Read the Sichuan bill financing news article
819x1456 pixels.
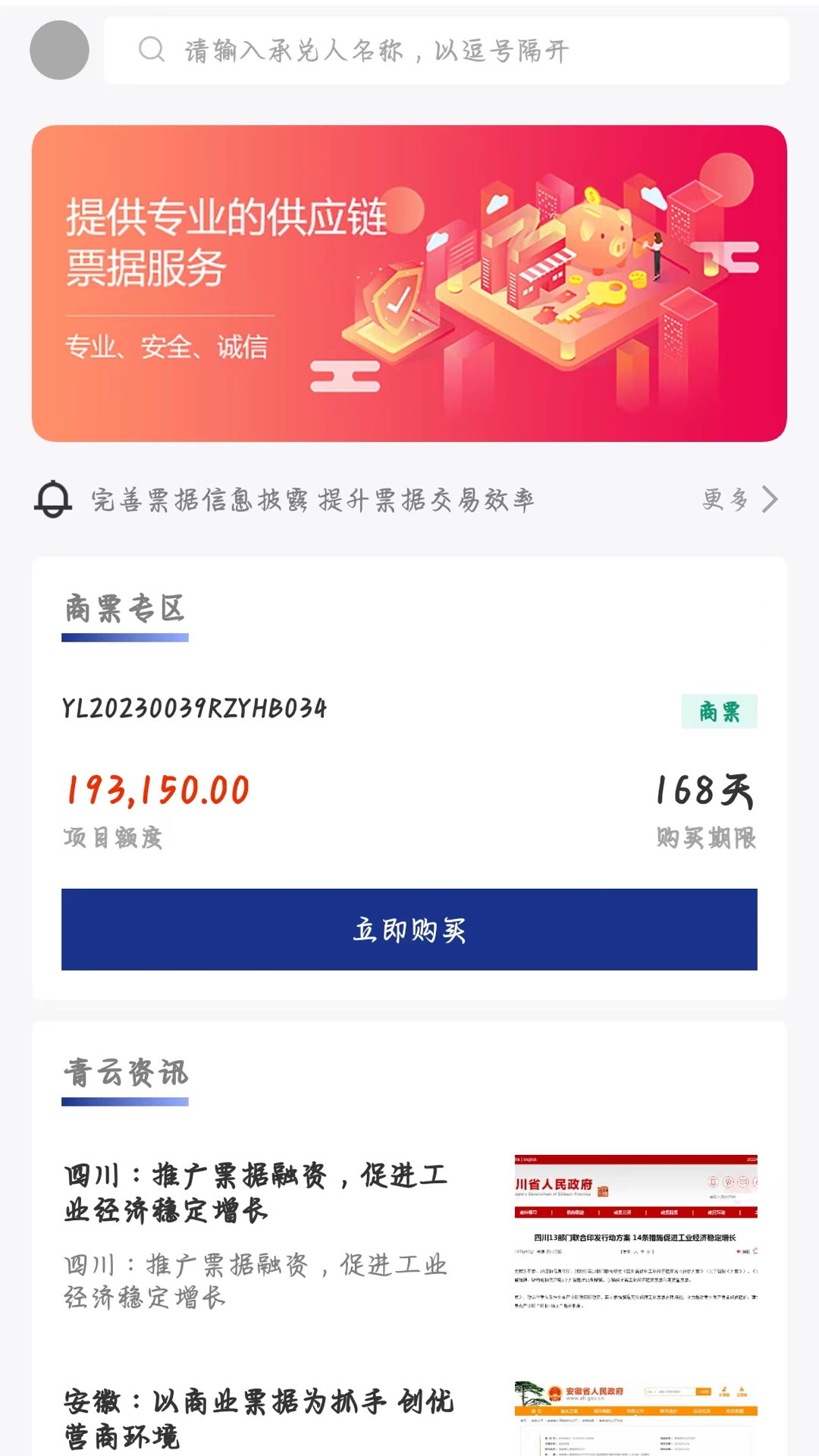[256, 1192]
